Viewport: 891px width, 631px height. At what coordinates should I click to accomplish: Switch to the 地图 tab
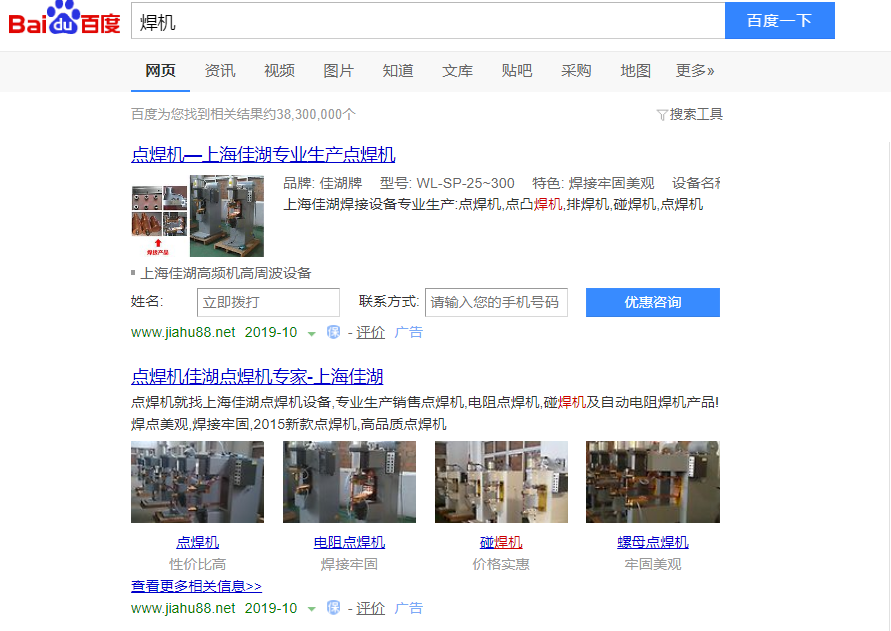pyautogui.click(x=635, y=71)
